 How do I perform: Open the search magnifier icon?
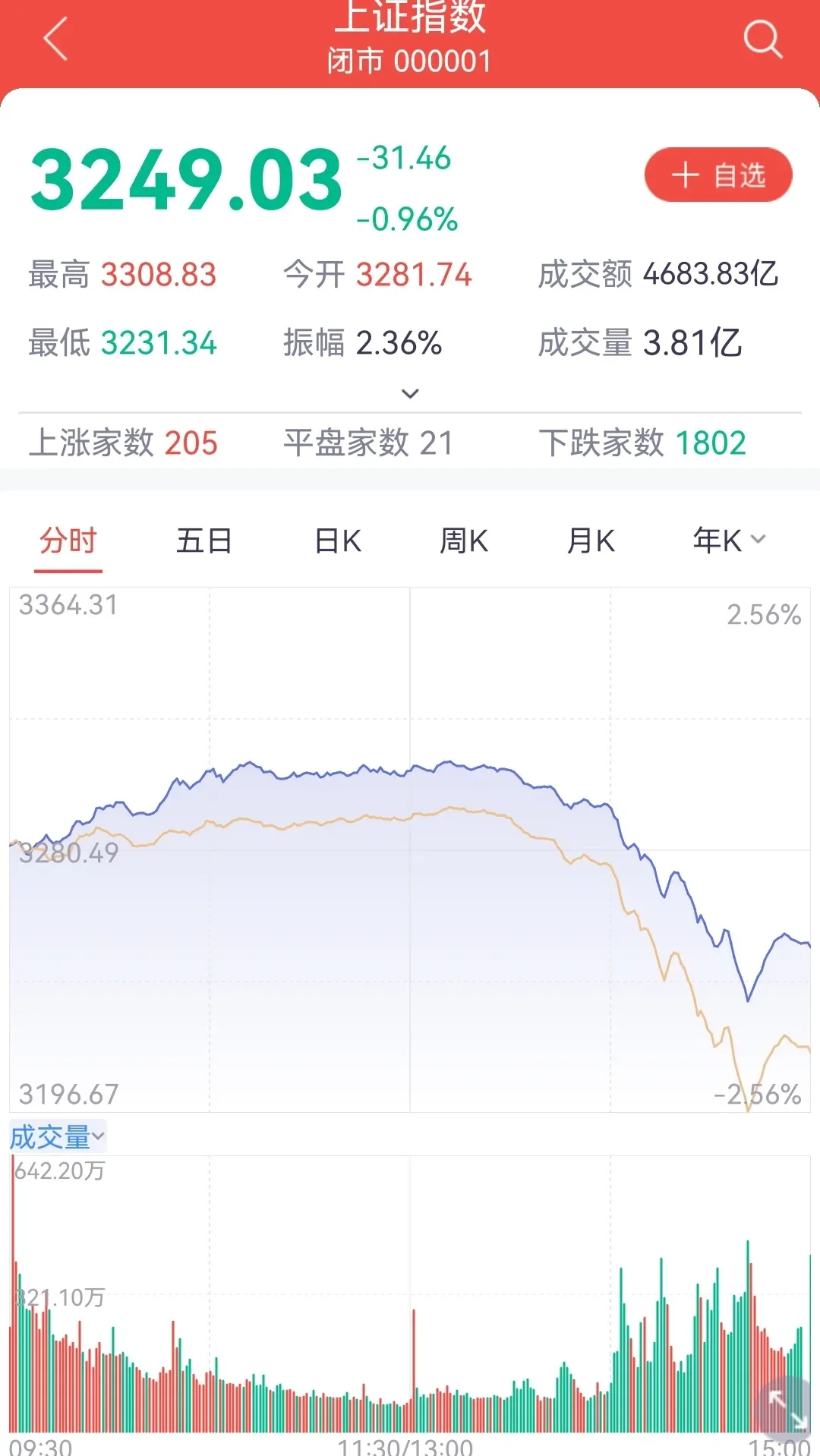(x=763, y=39)
